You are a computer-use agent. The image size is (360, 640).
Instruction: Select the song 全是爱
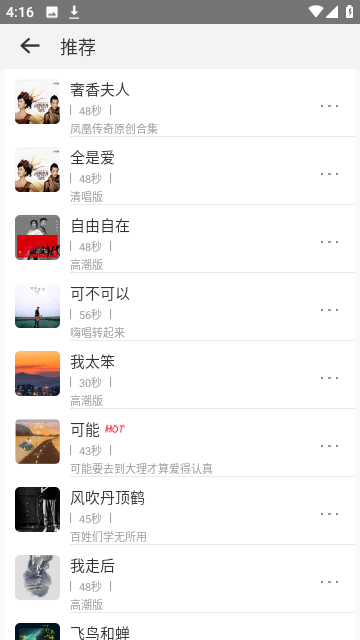[x=180, y=171]
